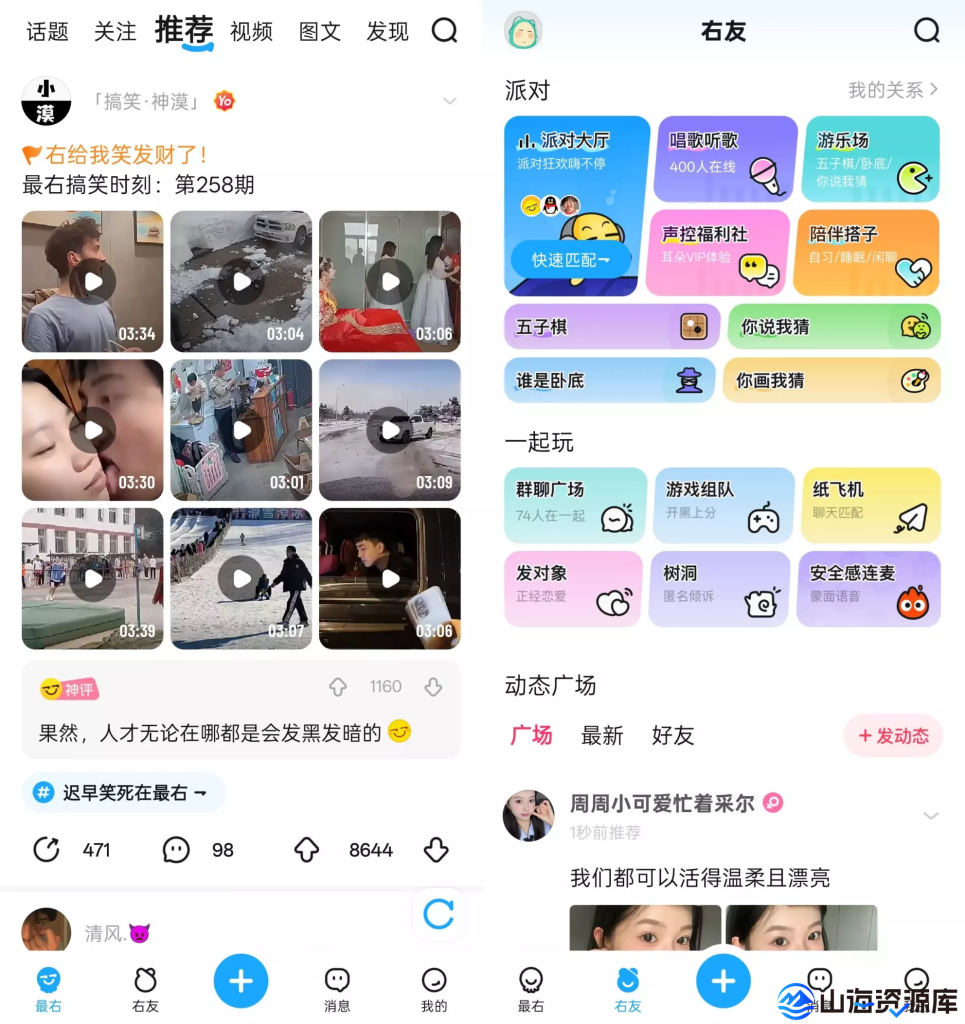Switch to the 视频 tab in the top bar
Viewport: 965px width, 1024px height.
coord(251,31)
